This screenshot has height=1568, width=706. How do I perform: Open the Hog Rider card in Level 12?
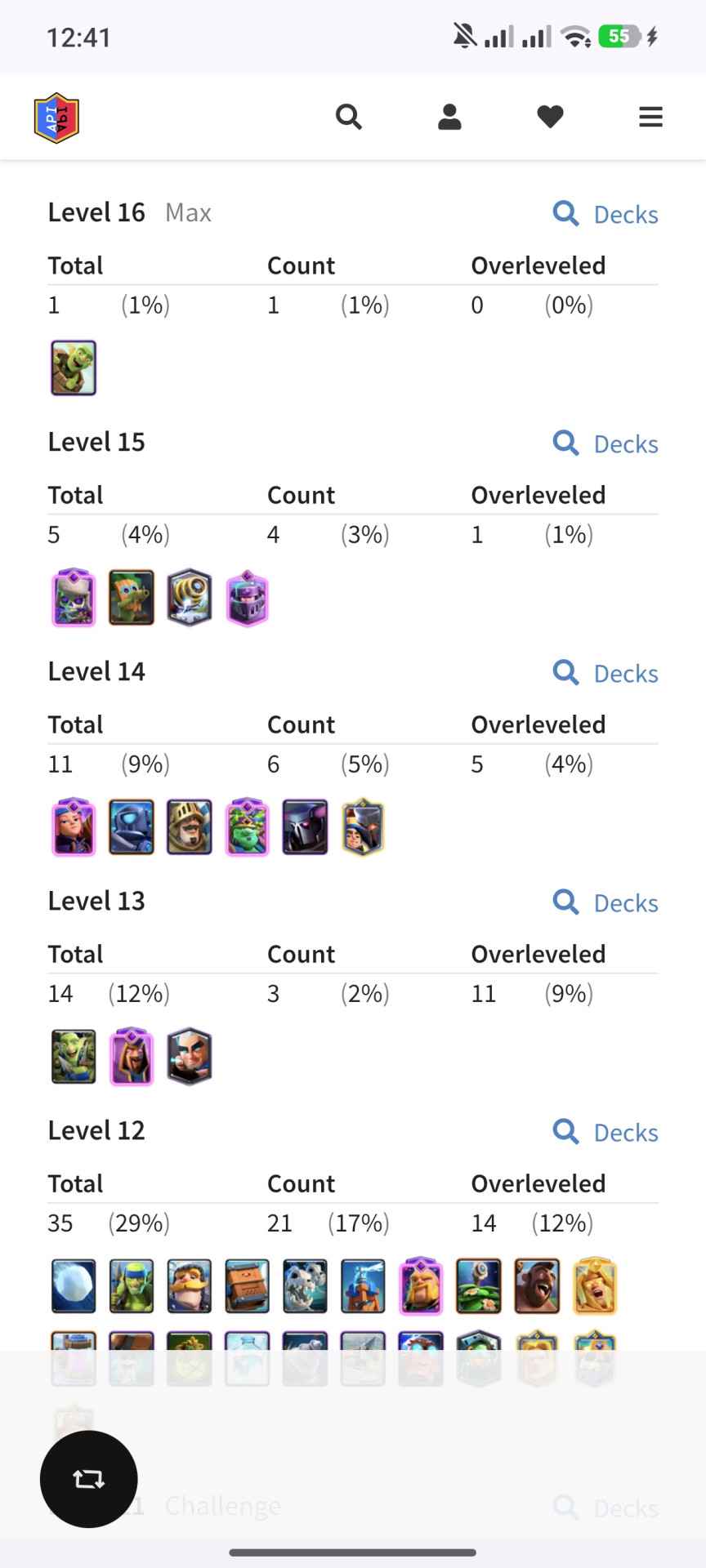(537, 1285)
